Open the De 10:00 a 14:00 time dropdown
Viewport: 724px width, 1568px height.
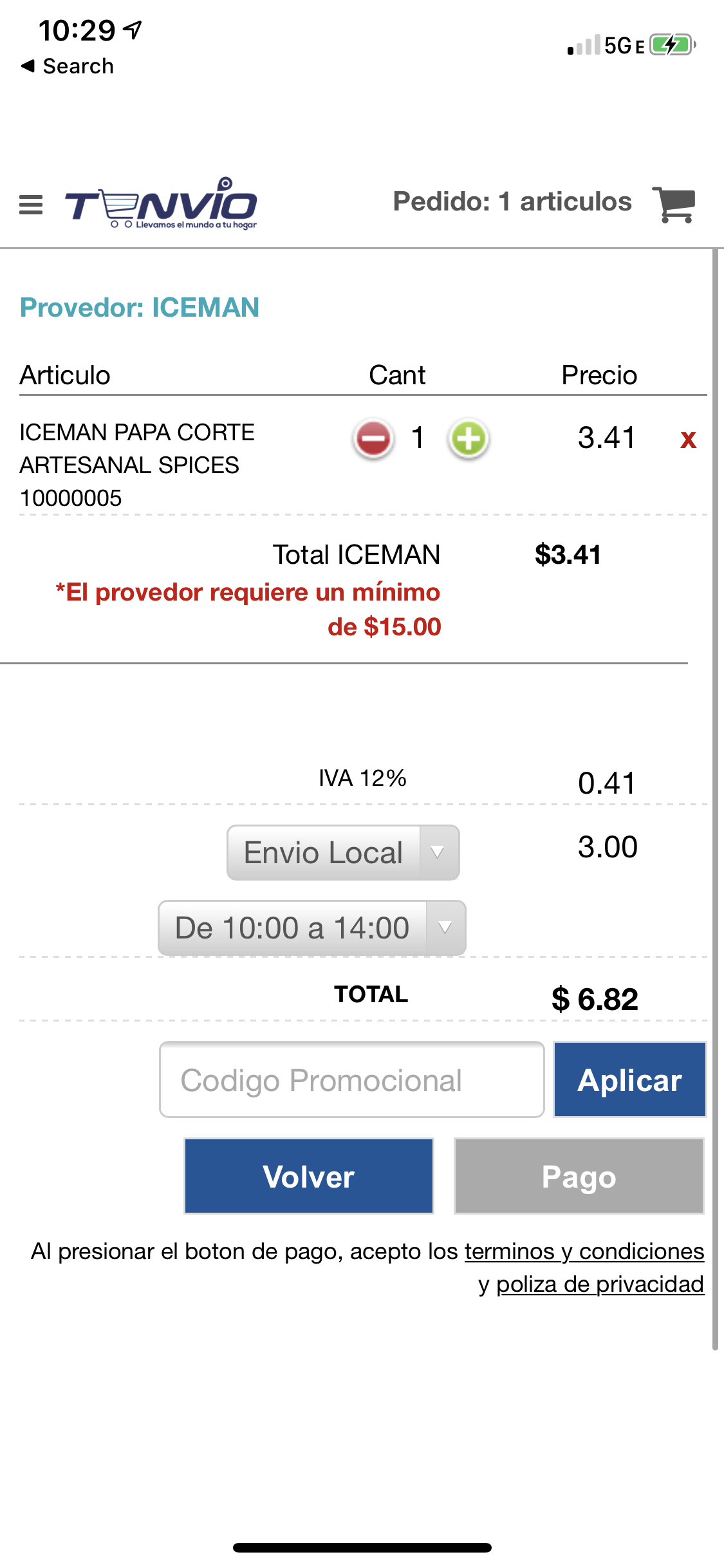312,928
